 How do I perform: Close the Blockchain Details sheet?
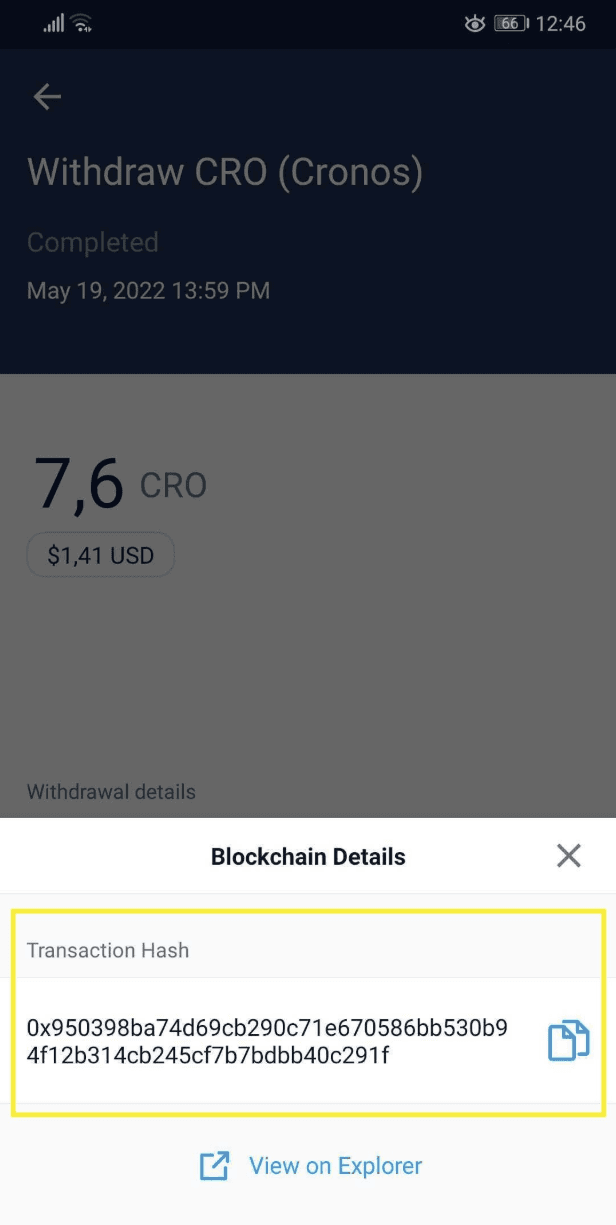tap(568, 855)
